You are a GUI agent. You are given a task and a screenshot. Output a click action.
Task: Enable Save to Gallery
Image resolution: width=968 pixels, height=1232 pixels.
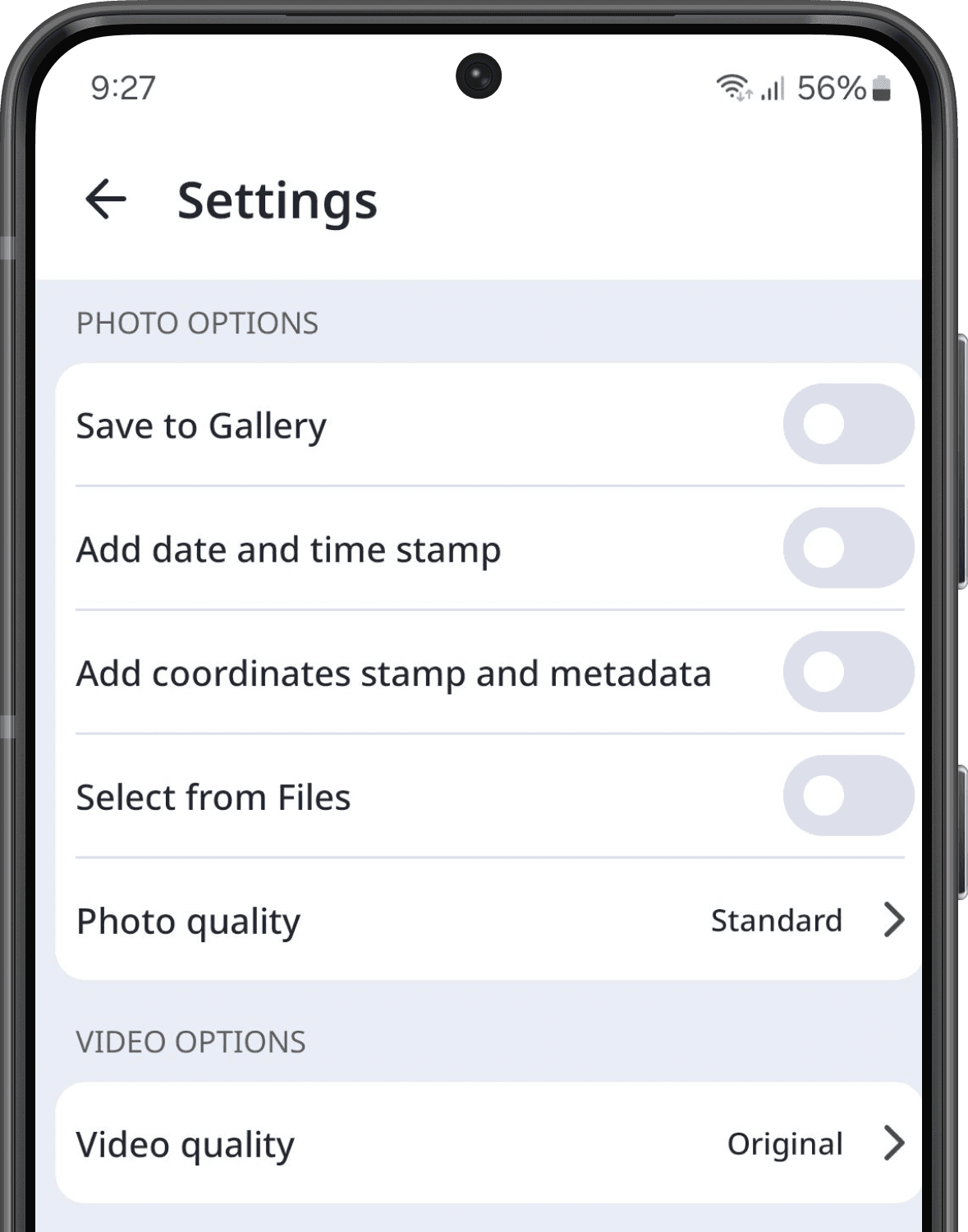pyautogui.click(x=847, y=425)
